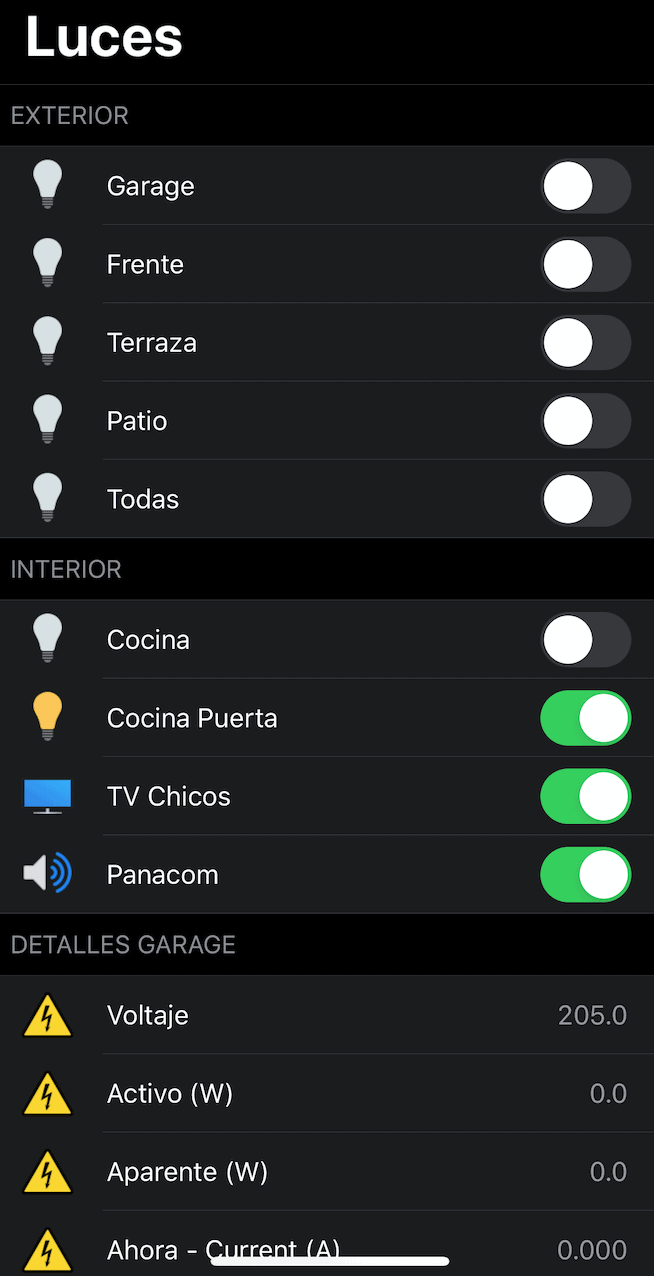This screenshot has width=654, height=1276.
Task: Switch off the Panacom speaker
Action: click(x=586, y=874)
